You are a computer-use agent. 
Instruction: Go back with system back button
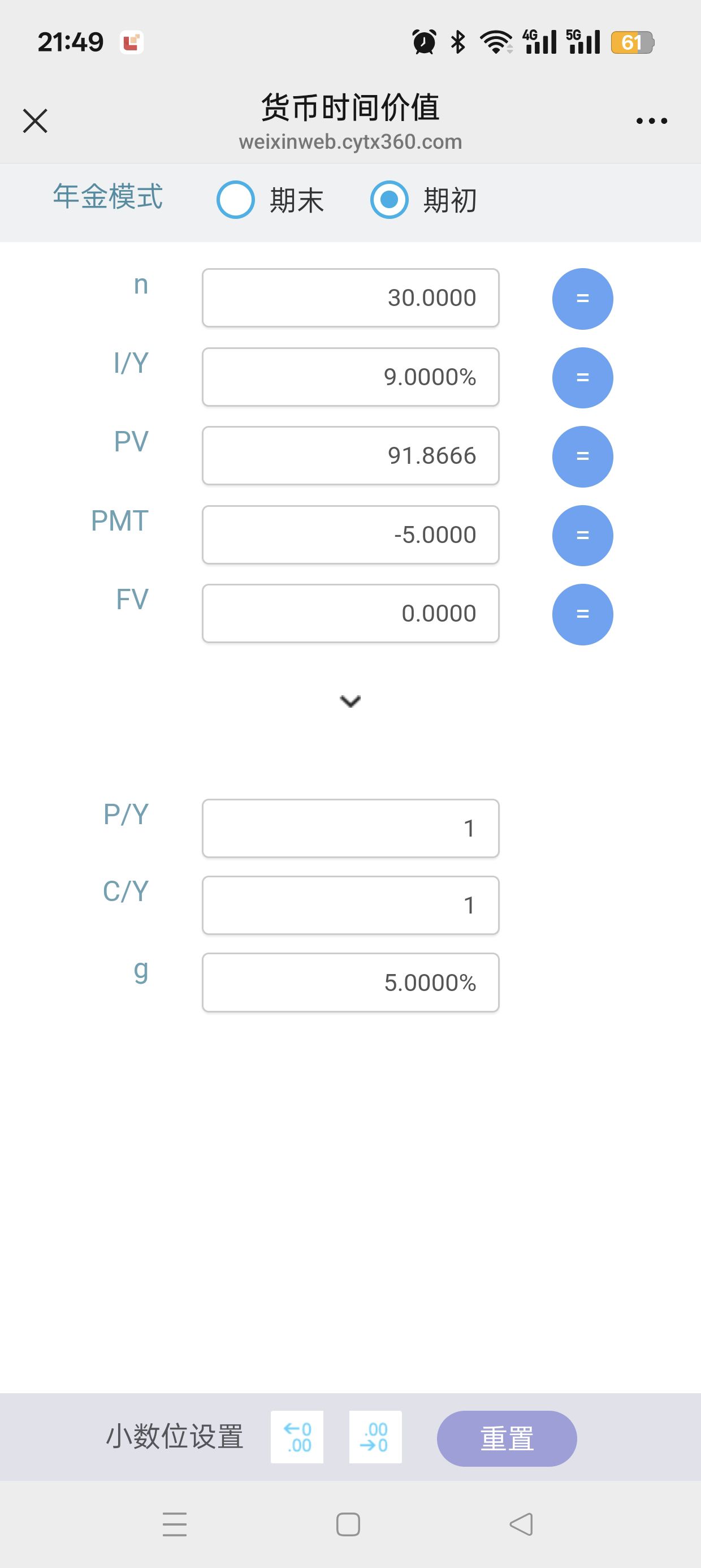pos(521,1524)
